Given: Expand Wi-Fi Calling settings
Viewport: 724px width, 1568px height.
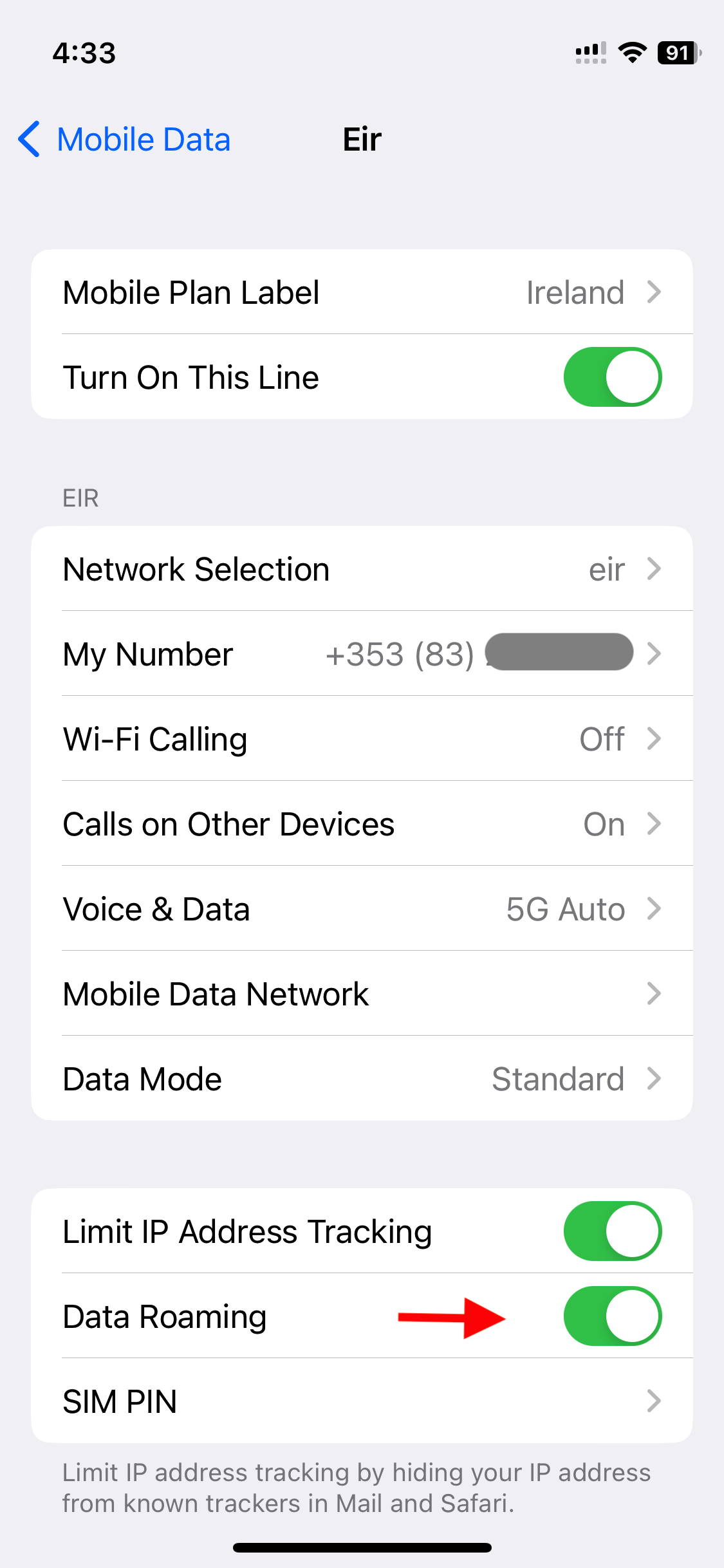Looking at the screenshot, I should coord(362,739).
